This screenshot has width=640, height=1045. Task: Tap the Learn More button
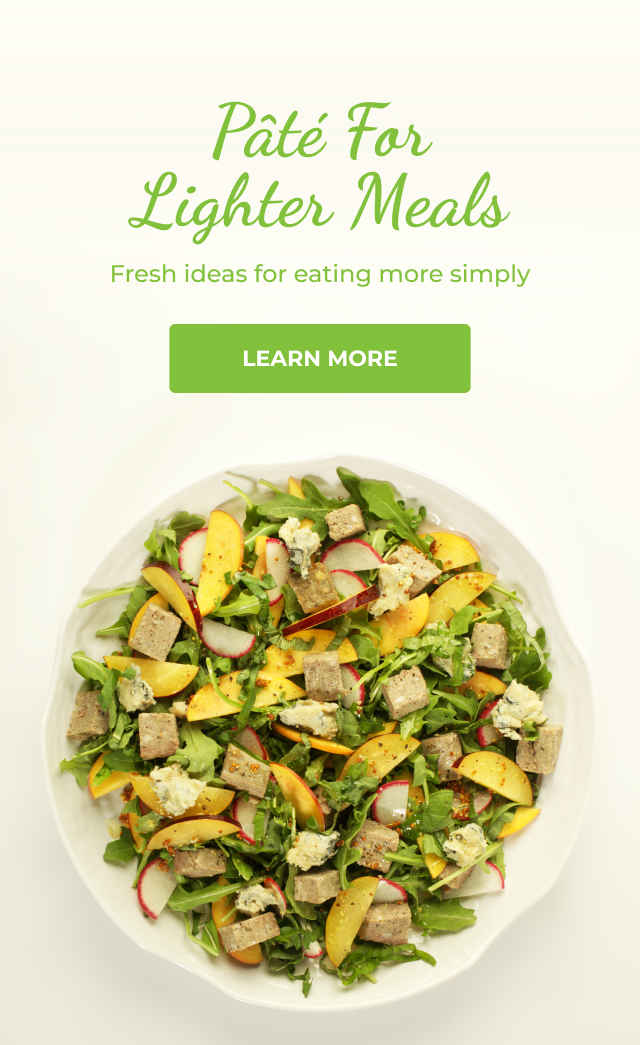(x=320, y=358)
